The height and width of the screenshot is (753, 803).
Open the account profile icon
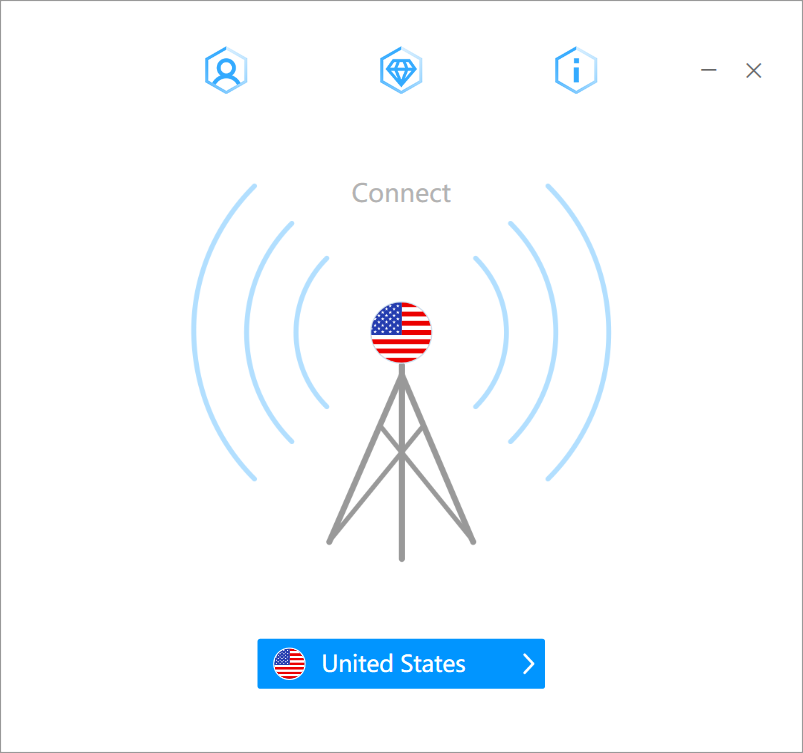click(x=226, y=70)
